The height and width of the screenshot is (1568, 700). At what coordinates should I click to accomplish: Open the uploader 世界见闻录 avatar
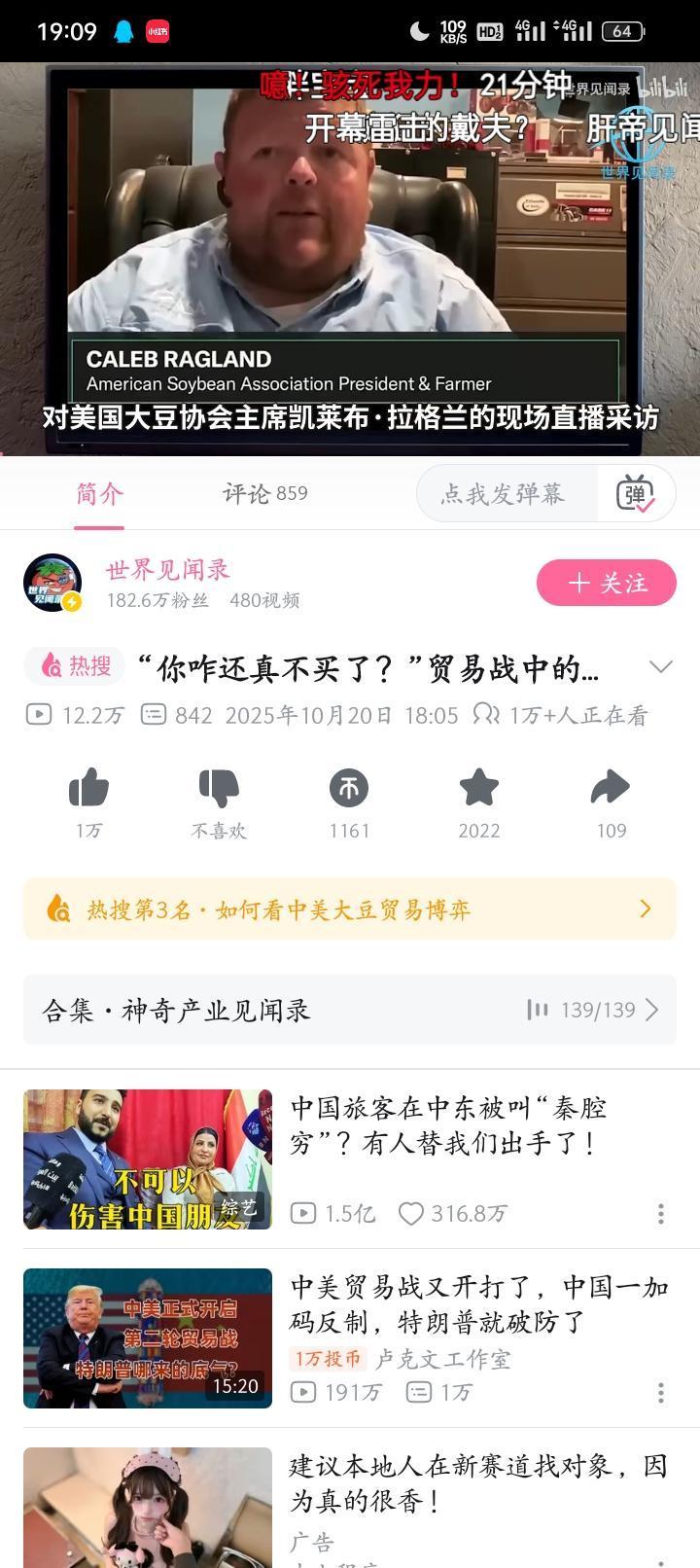[x=51, y=581]
